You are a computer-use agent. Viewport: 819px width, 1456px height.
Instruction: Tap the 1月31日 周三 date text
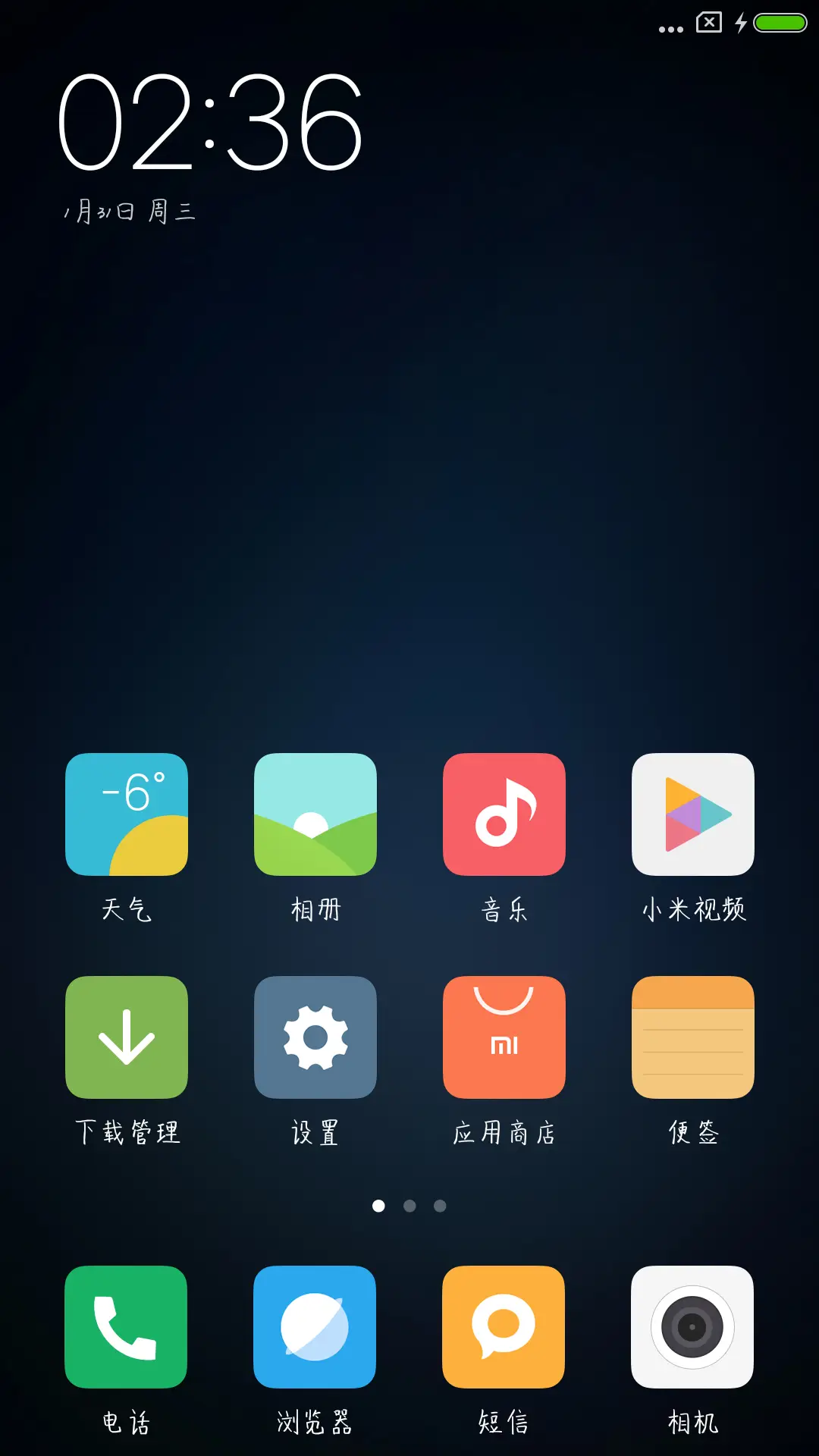[129, 212]
